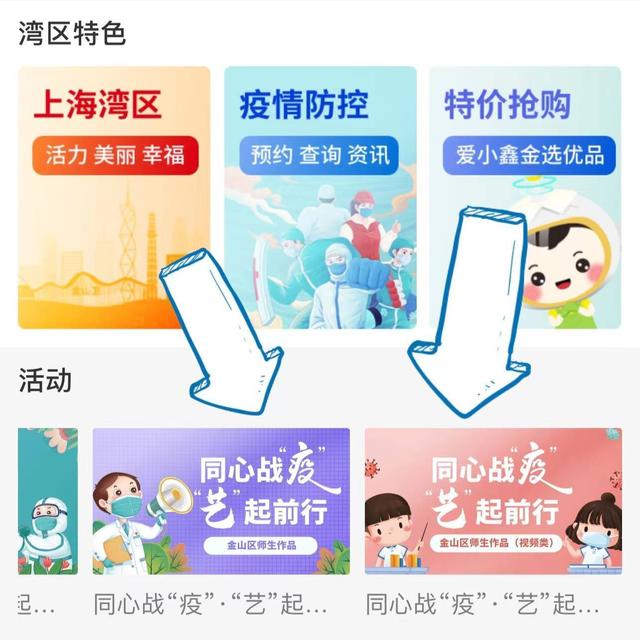Open the partly visible green activity card
The height and width of the screenshot is (640, 640).
(47, 501)
